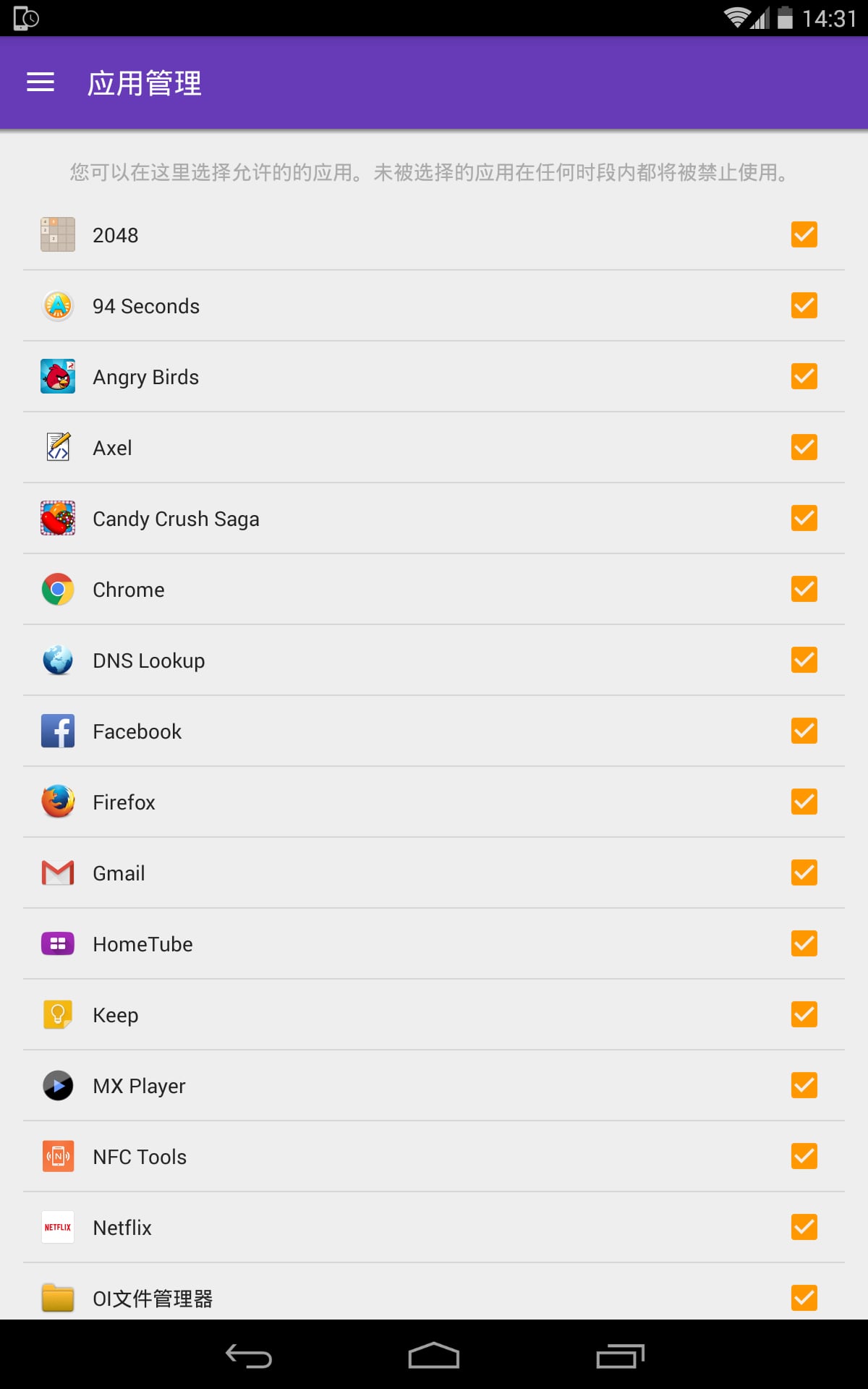
Task: Open the hamburger drawer menu
Action: (41, 82)
